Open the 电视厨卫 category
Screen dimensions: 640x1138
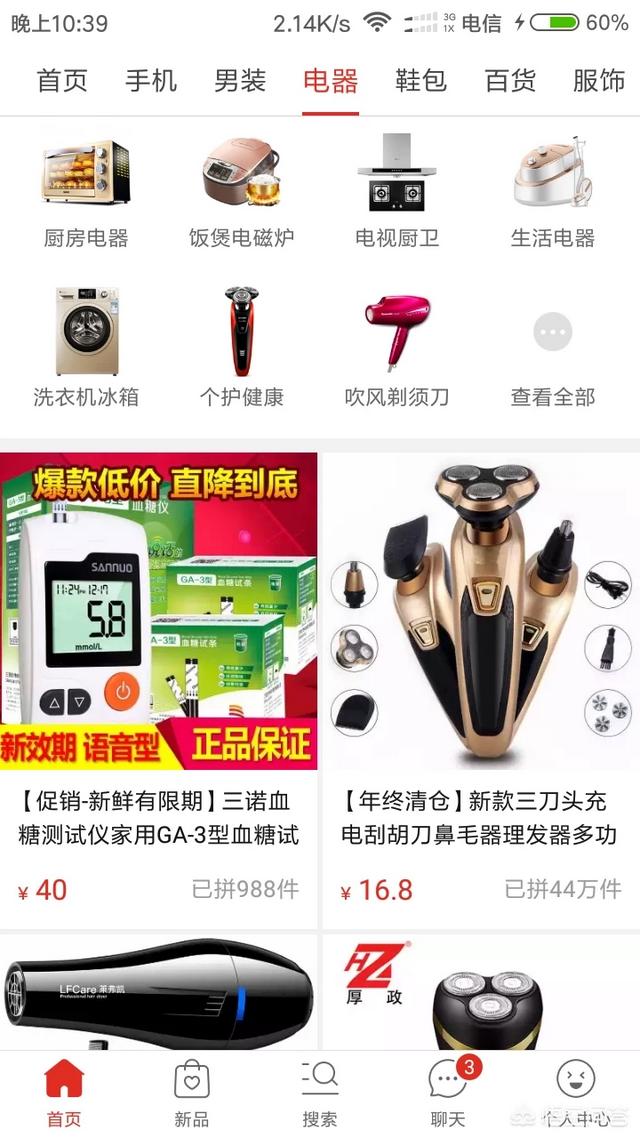click(x=397, y=193)
